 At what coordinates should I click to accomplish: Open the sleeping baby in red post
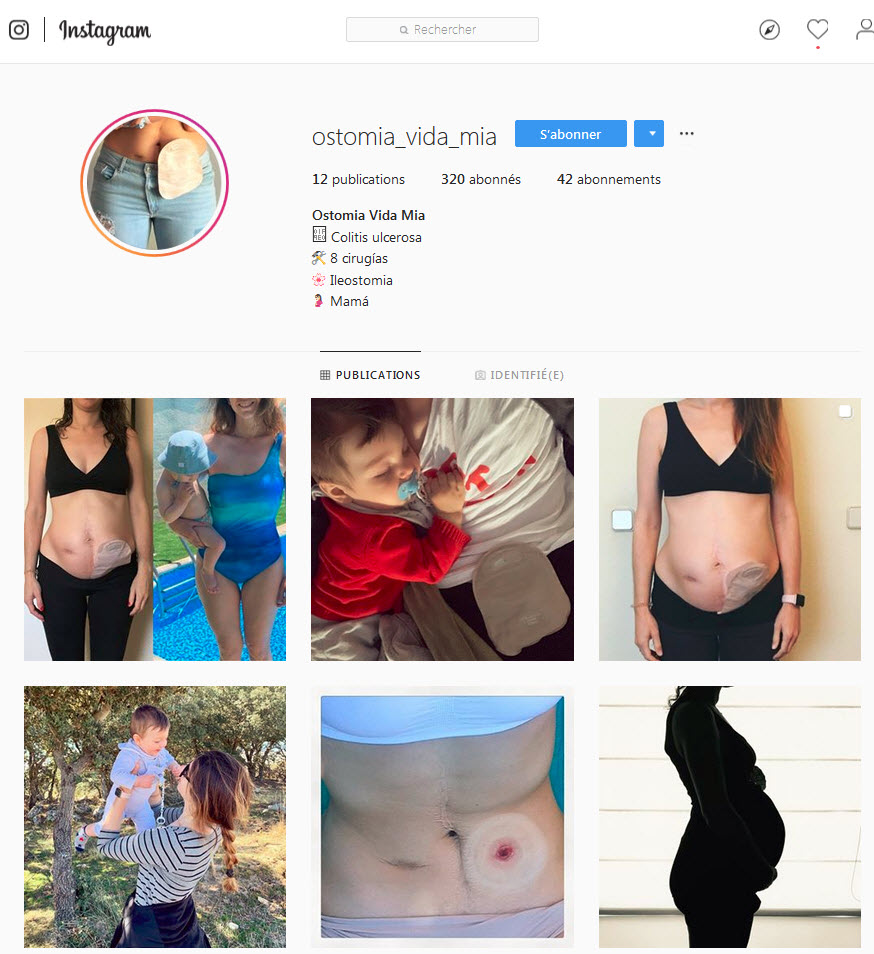click(x=442, y=529)
